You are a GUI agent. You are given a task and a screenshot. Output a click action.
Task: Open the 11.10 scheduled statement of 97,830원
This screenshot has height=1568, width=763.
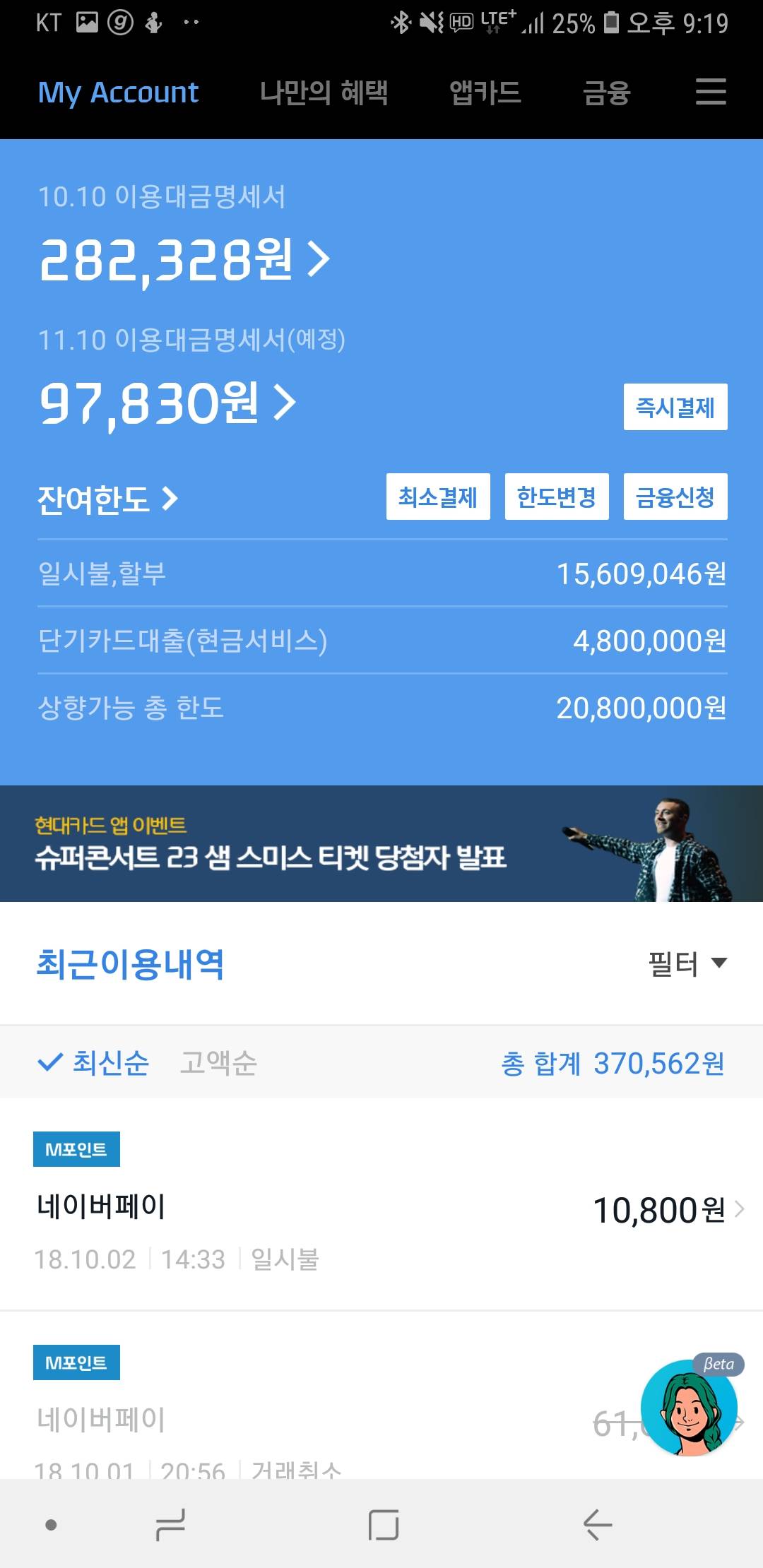coord(167,403)
